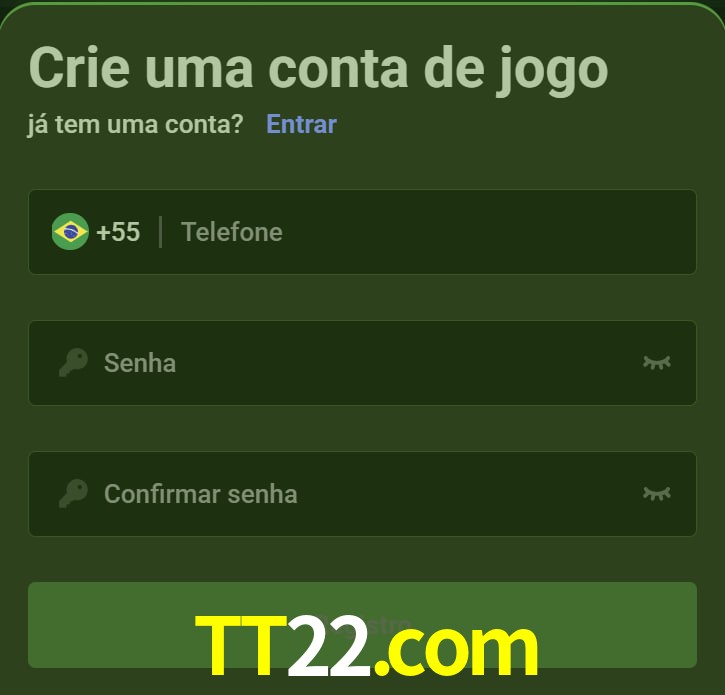The height and width of the screenshot is (695, 725).
Task: Focus the Confirmar senha field
Action: coord(360,493)
